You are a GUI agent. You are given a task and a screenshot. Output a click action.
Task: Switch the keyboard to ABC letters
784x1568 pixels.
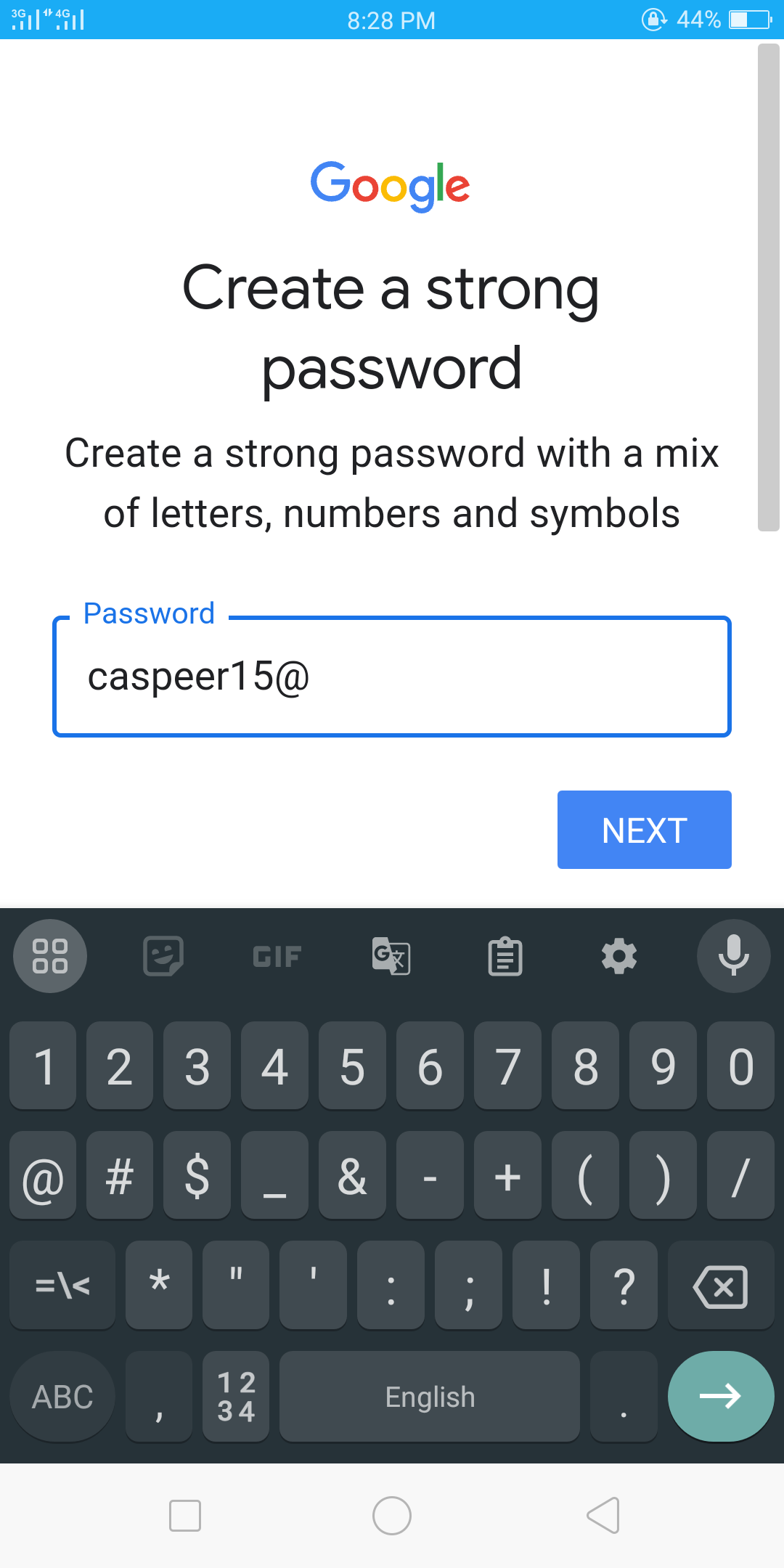(x=62, y=1396)
